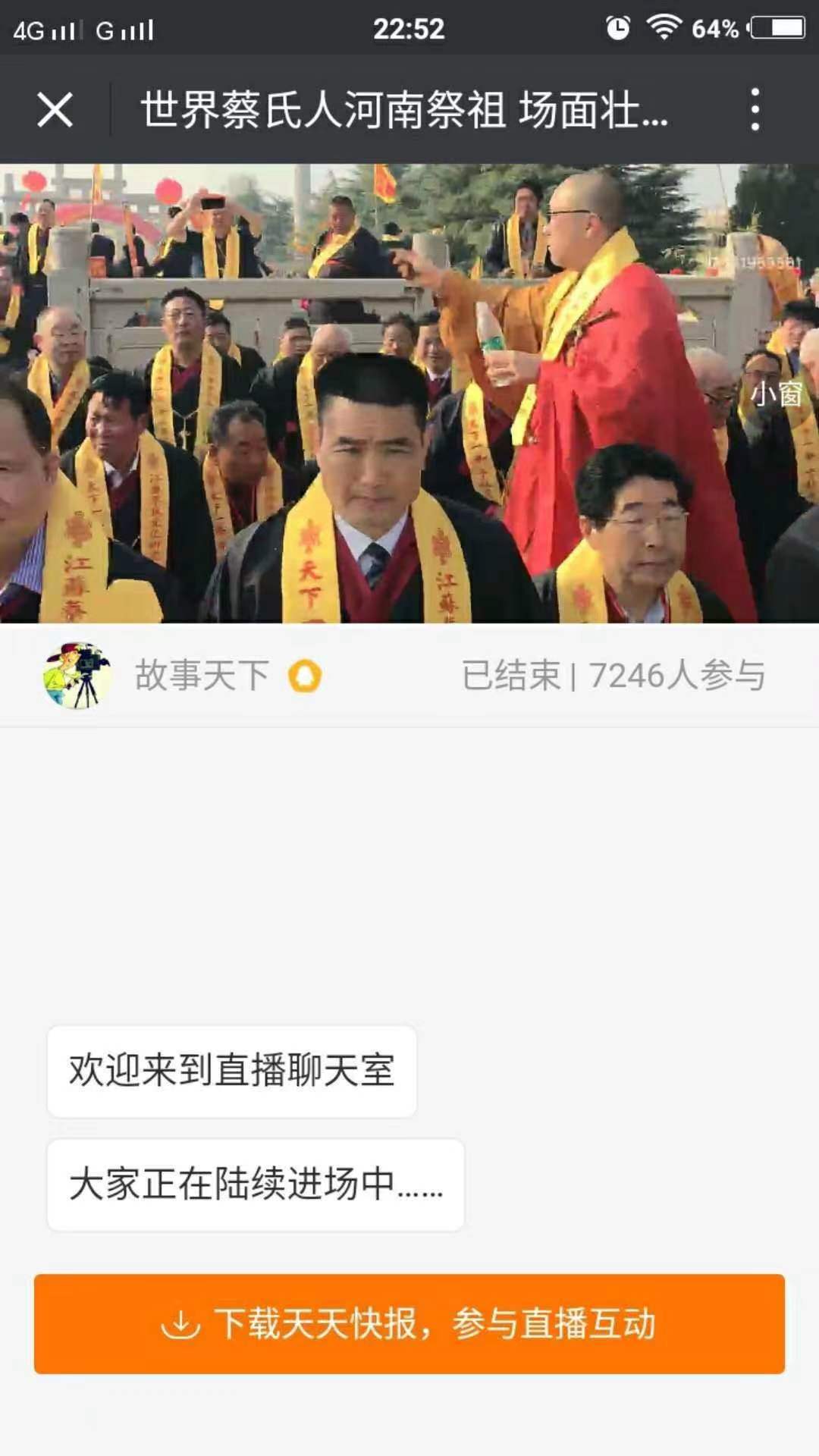Tap 下载天天快报 download button

409,1324
